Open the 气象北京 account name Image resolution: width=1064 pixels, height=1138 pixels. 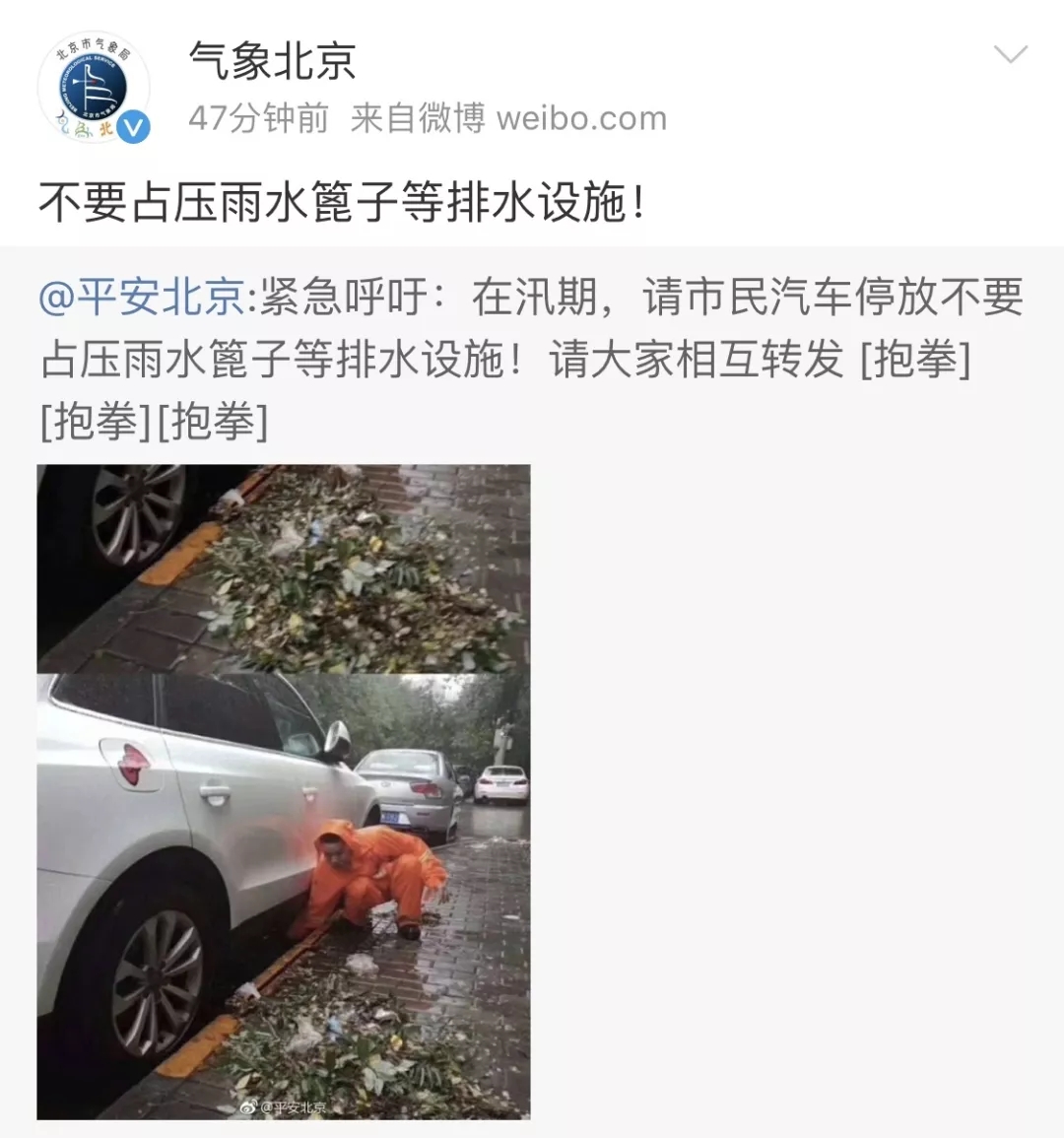pos(272,62)
